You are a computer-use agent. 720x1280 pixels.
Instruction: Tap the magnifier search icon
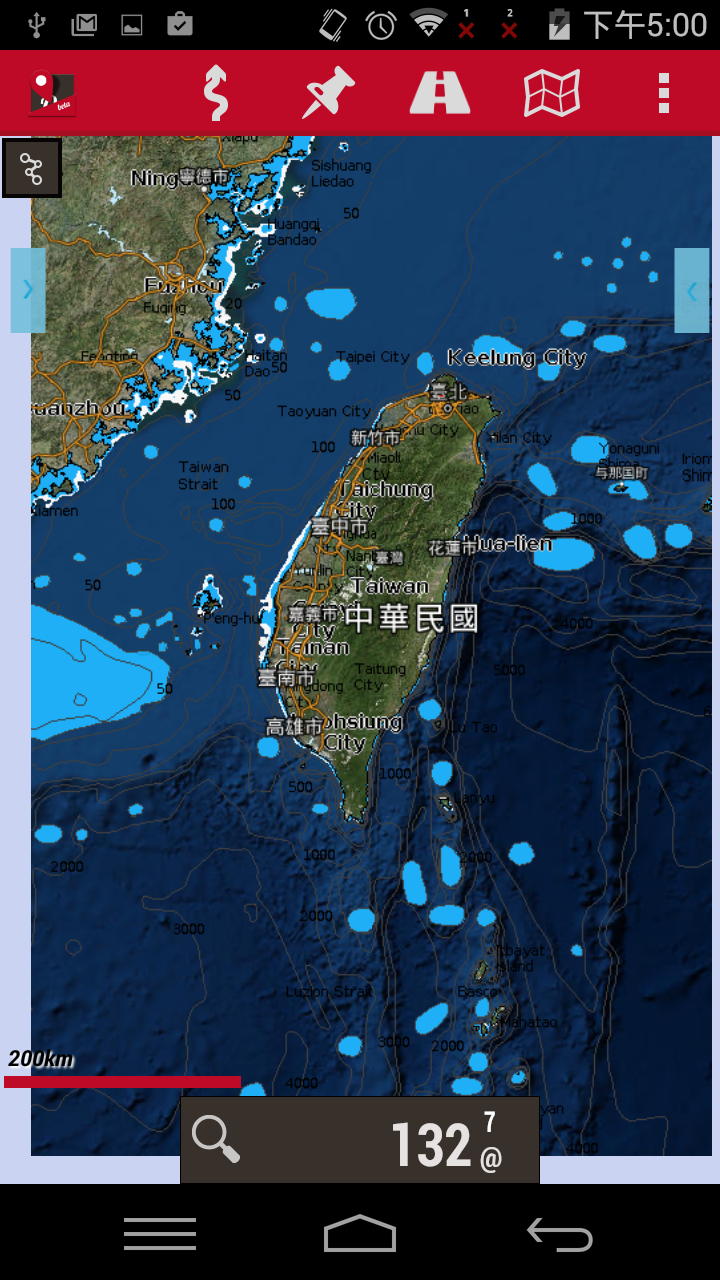pos(216,1140)
